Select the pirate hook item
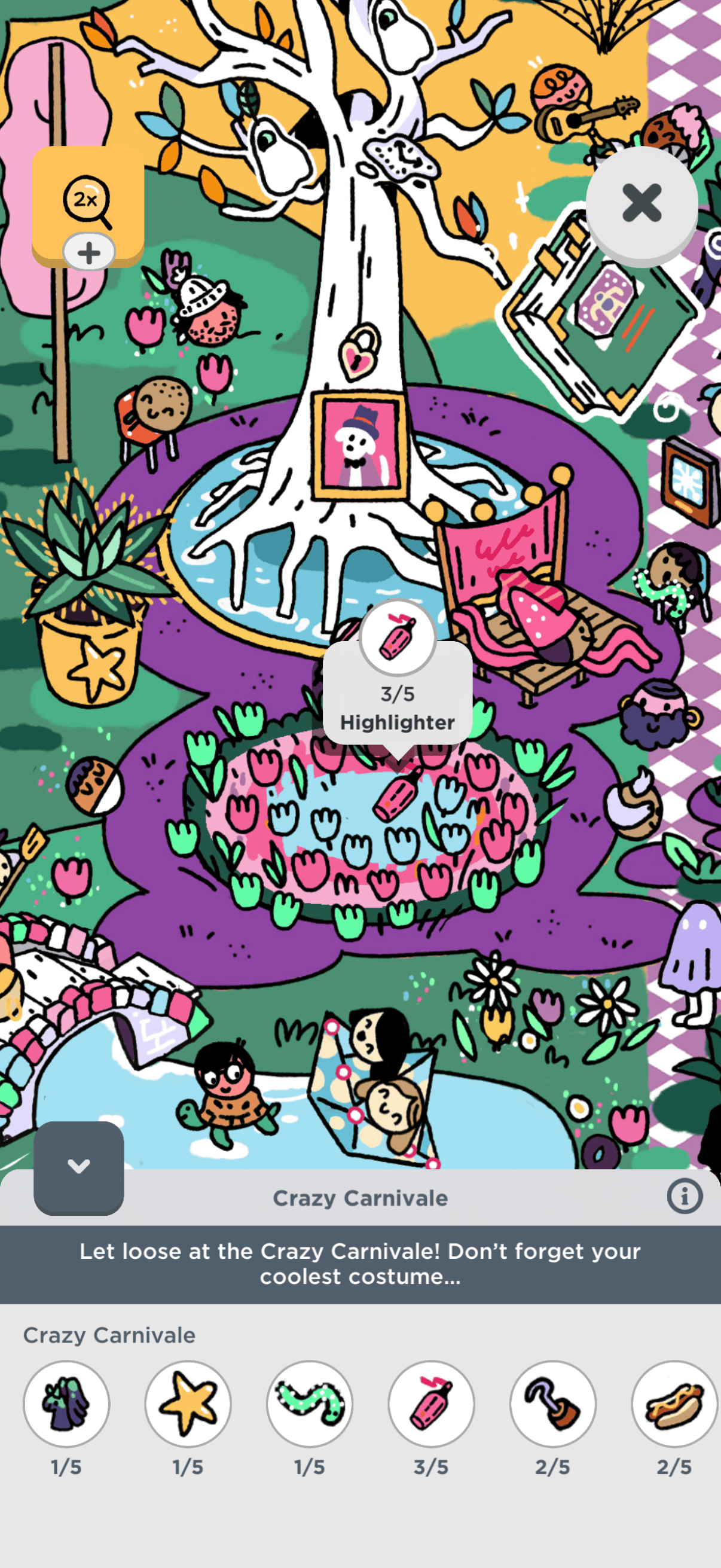Viewport: 721px width, 1568px height. tap(552, 1403)
